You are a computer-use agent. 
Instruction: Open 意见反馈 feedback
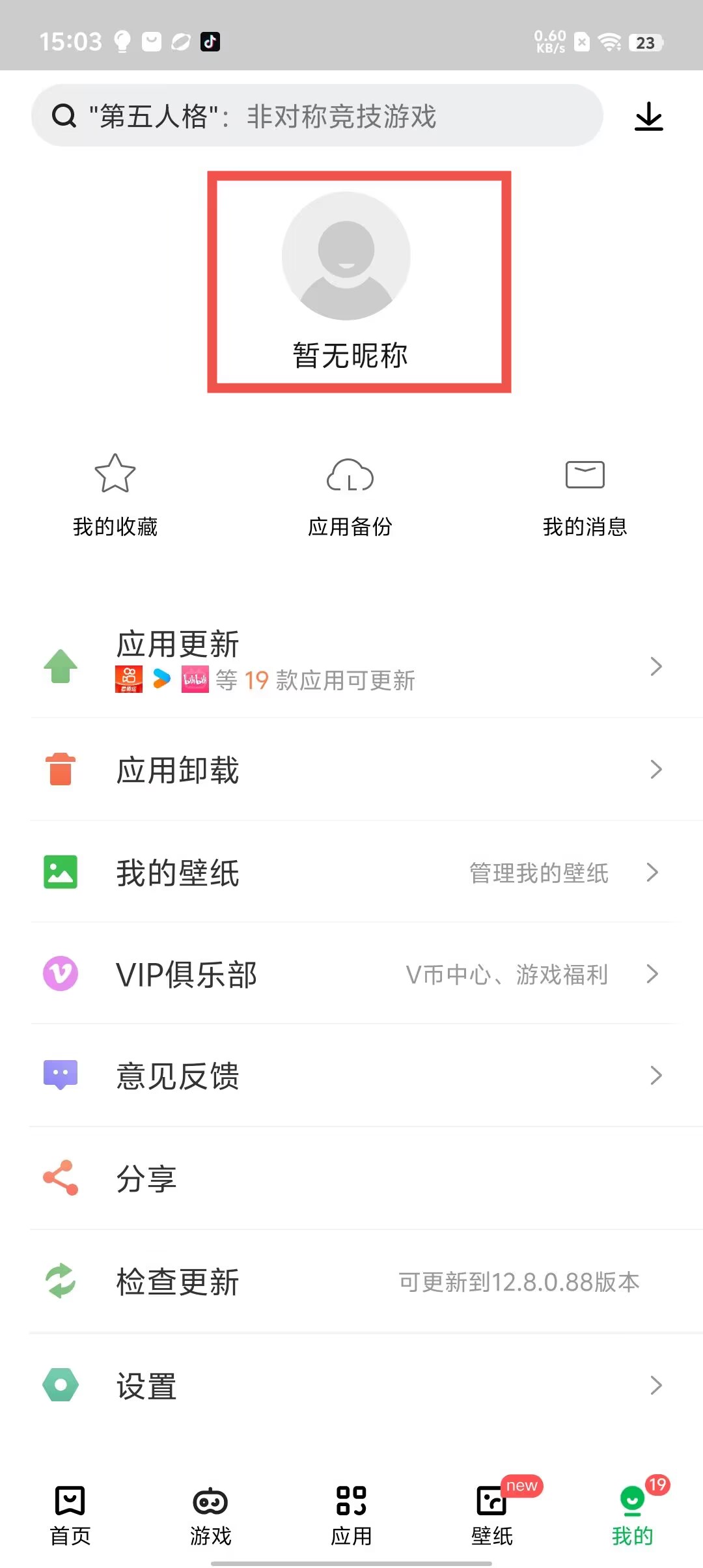click(351, 1076)
